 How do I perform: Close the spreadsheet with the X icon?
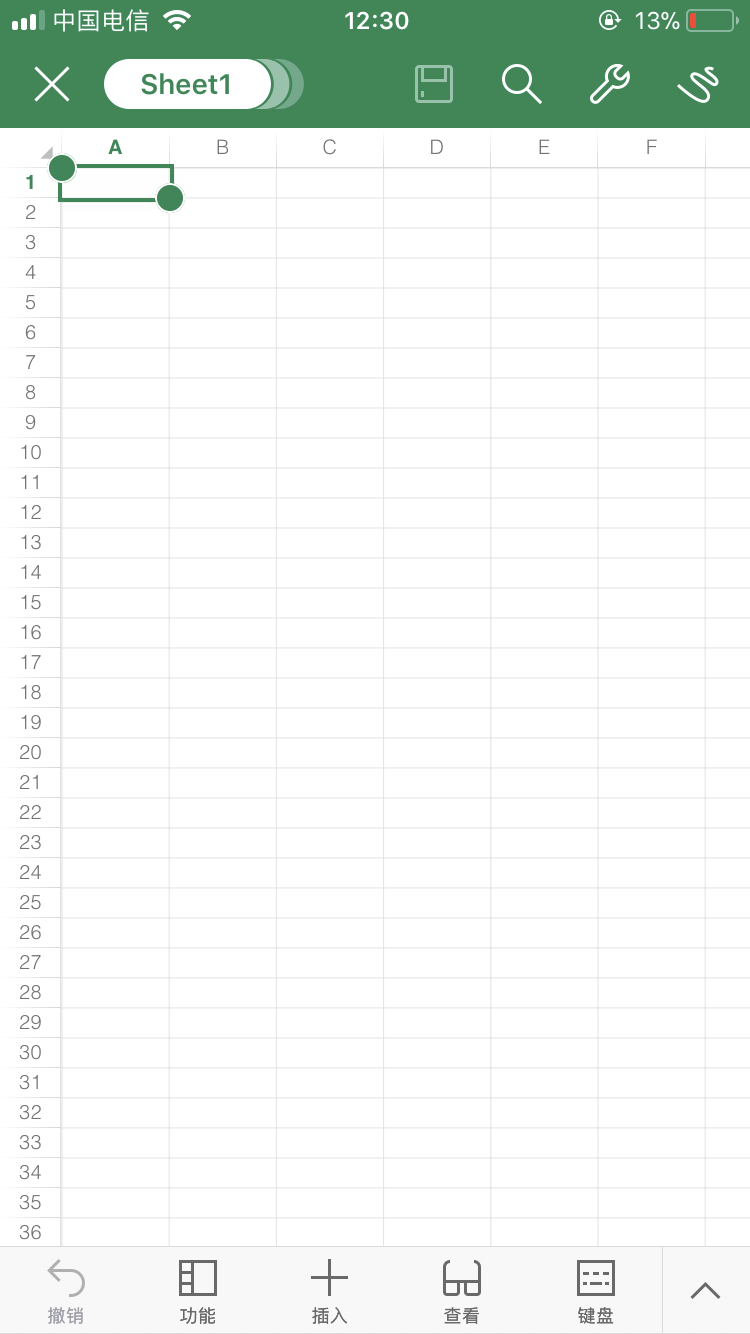click(x=52, y=84)
